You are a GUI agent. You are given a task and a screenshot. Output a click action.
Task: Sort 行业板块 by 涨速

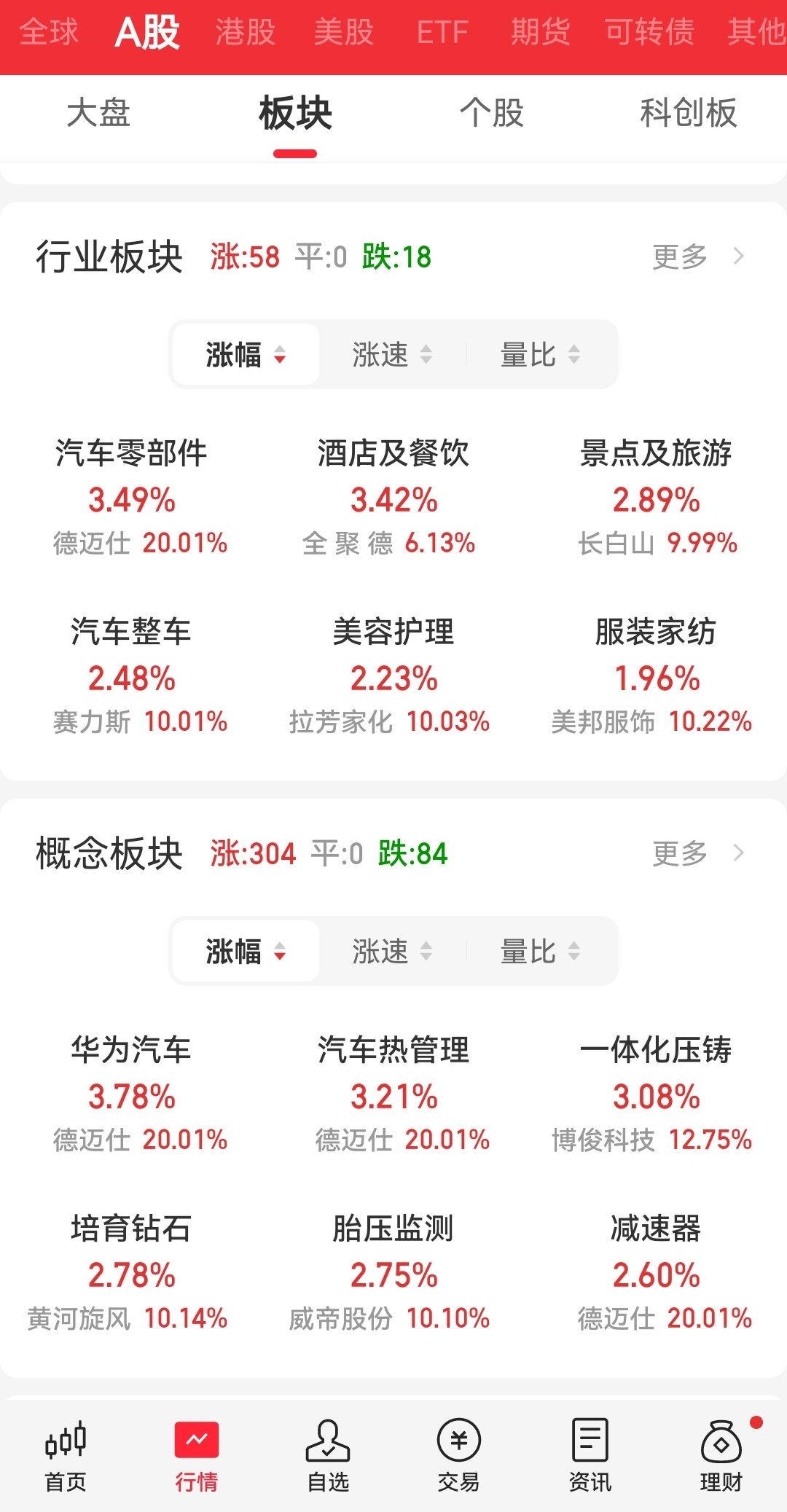[393, 355]
